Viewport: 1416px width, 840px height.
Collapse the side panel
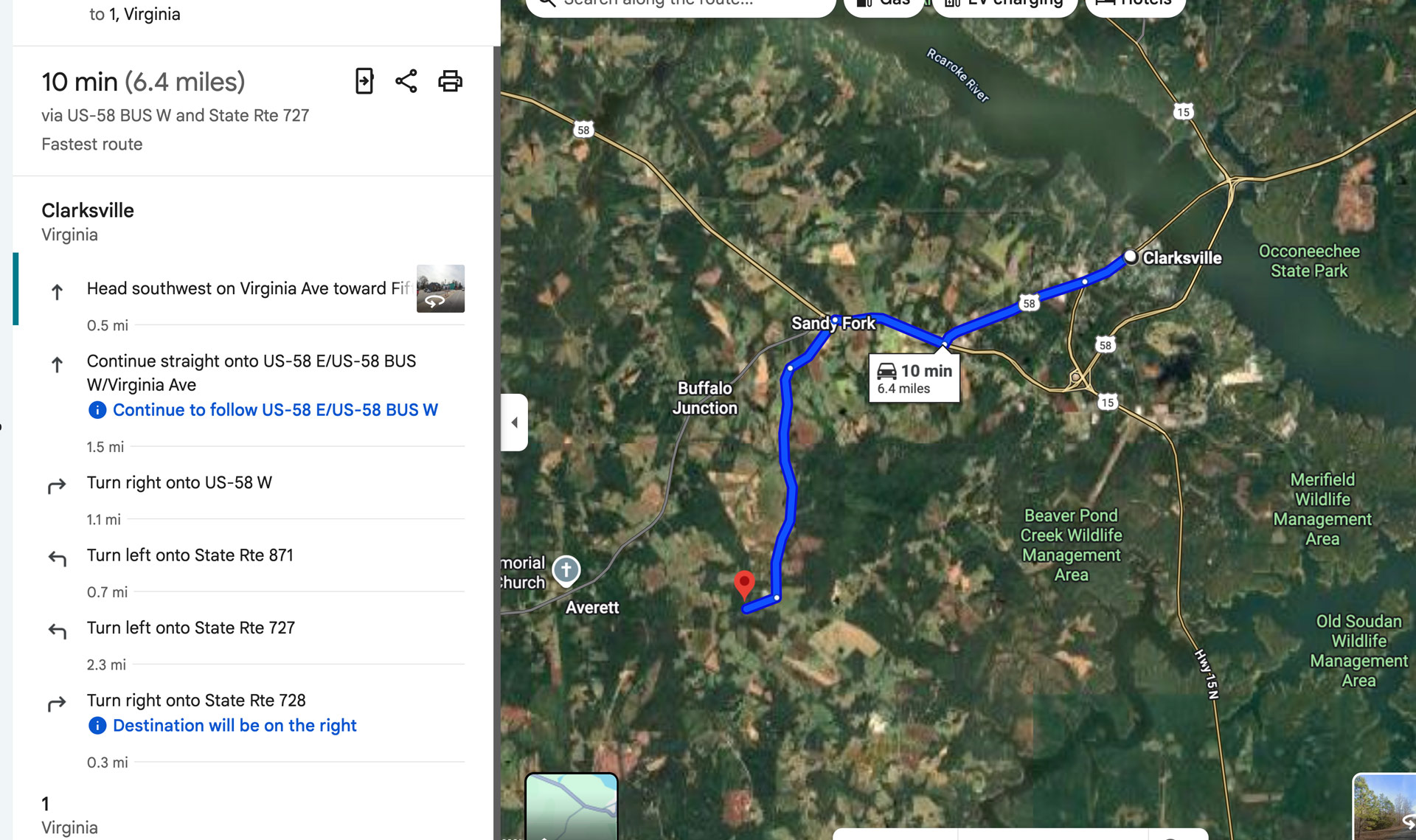click(514, 423)
